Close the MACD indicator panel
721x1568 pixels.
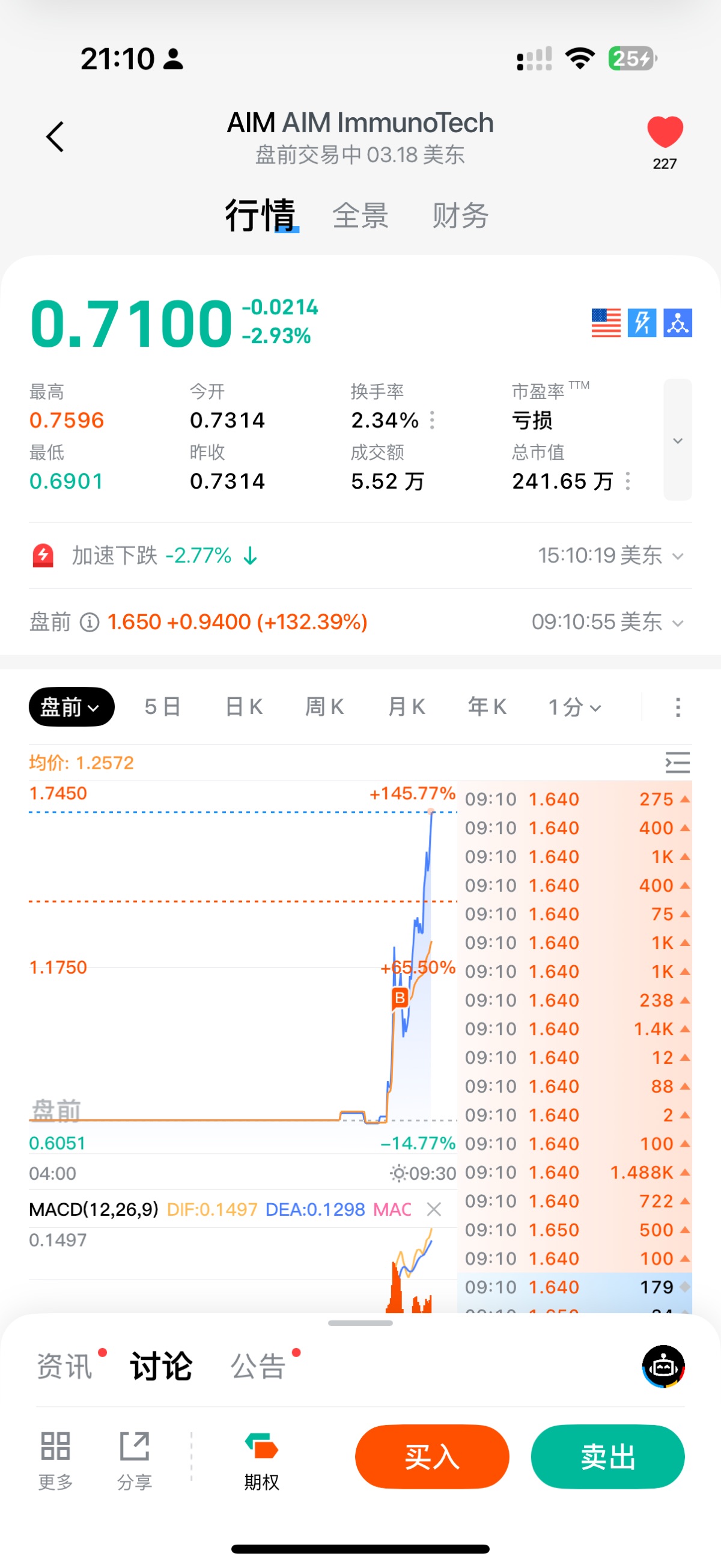click(x=434, y=1209)
